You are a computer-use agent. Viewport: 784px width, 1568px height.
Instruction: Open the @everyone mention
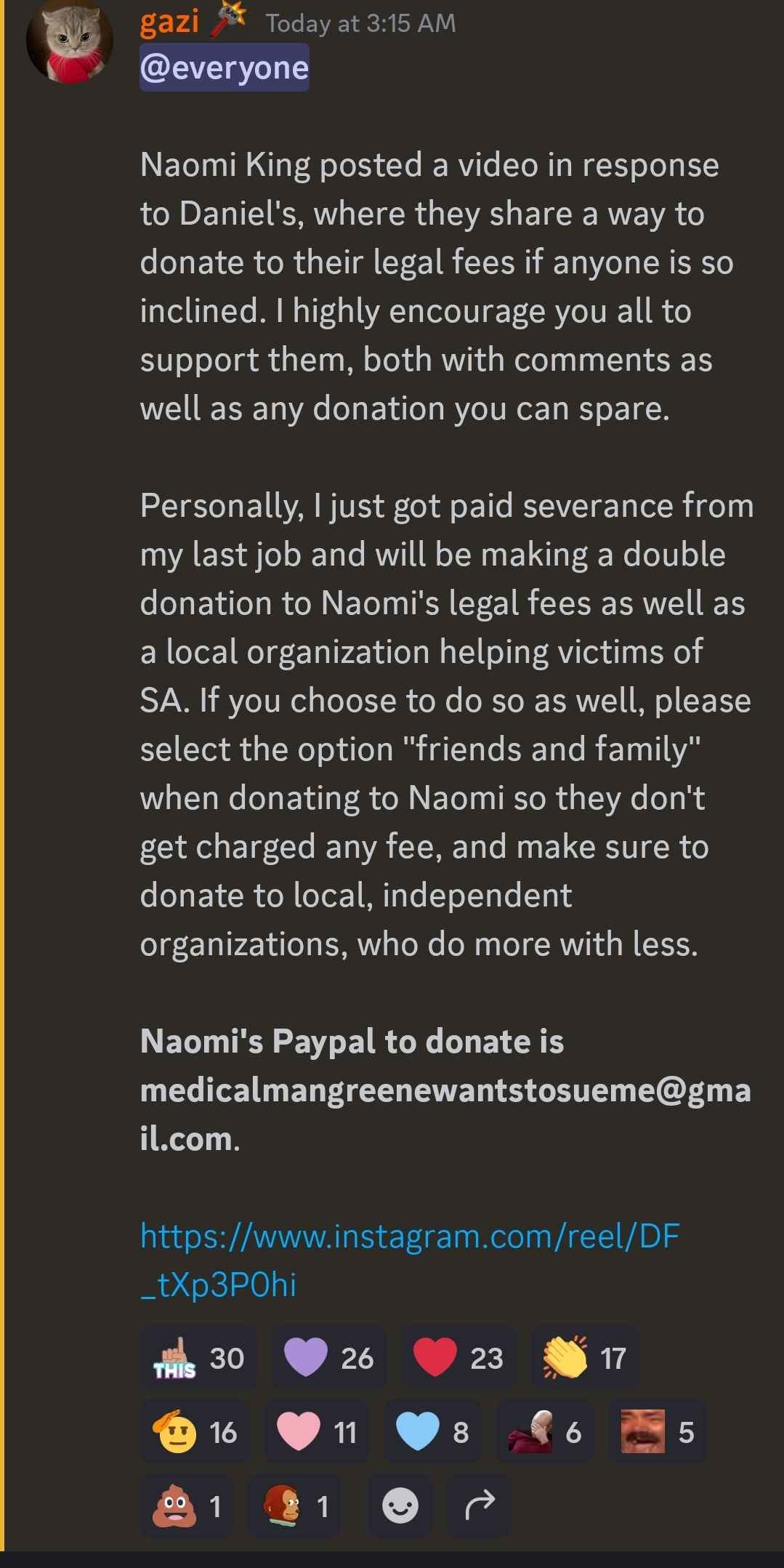click(x=224, y=68)
